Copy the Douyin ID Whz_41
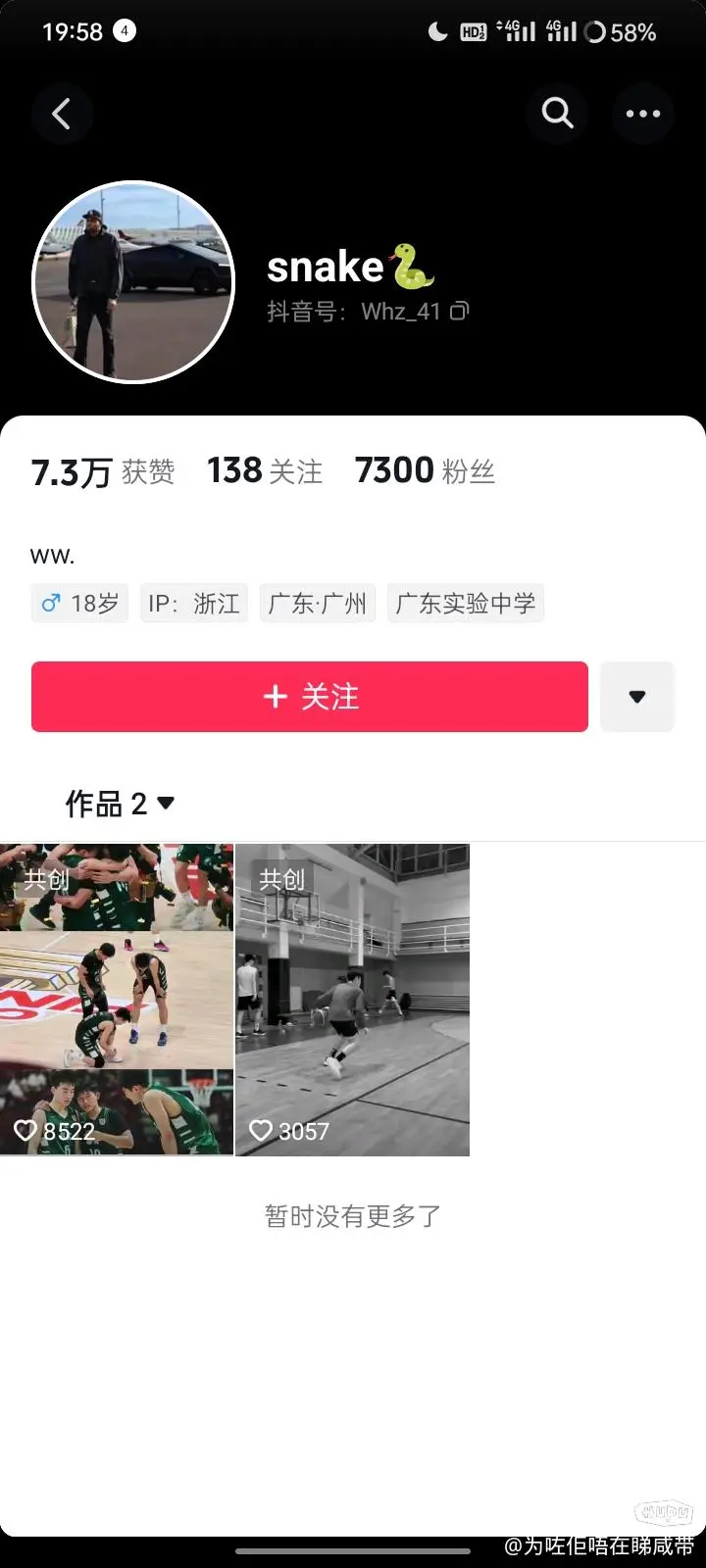 click(460, 312)
